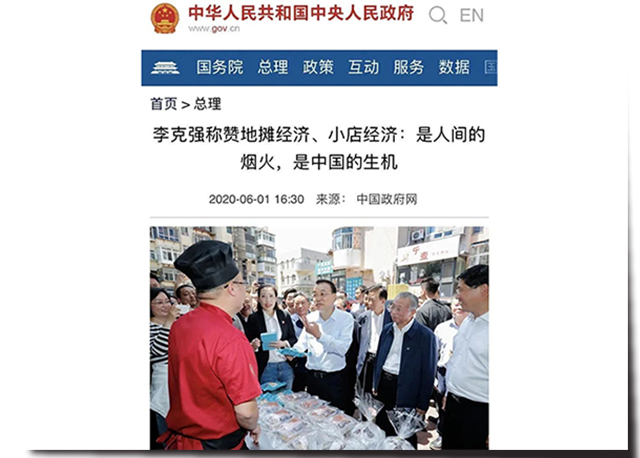
Task: Tap the government gate home icon
Action: (165, 67)
